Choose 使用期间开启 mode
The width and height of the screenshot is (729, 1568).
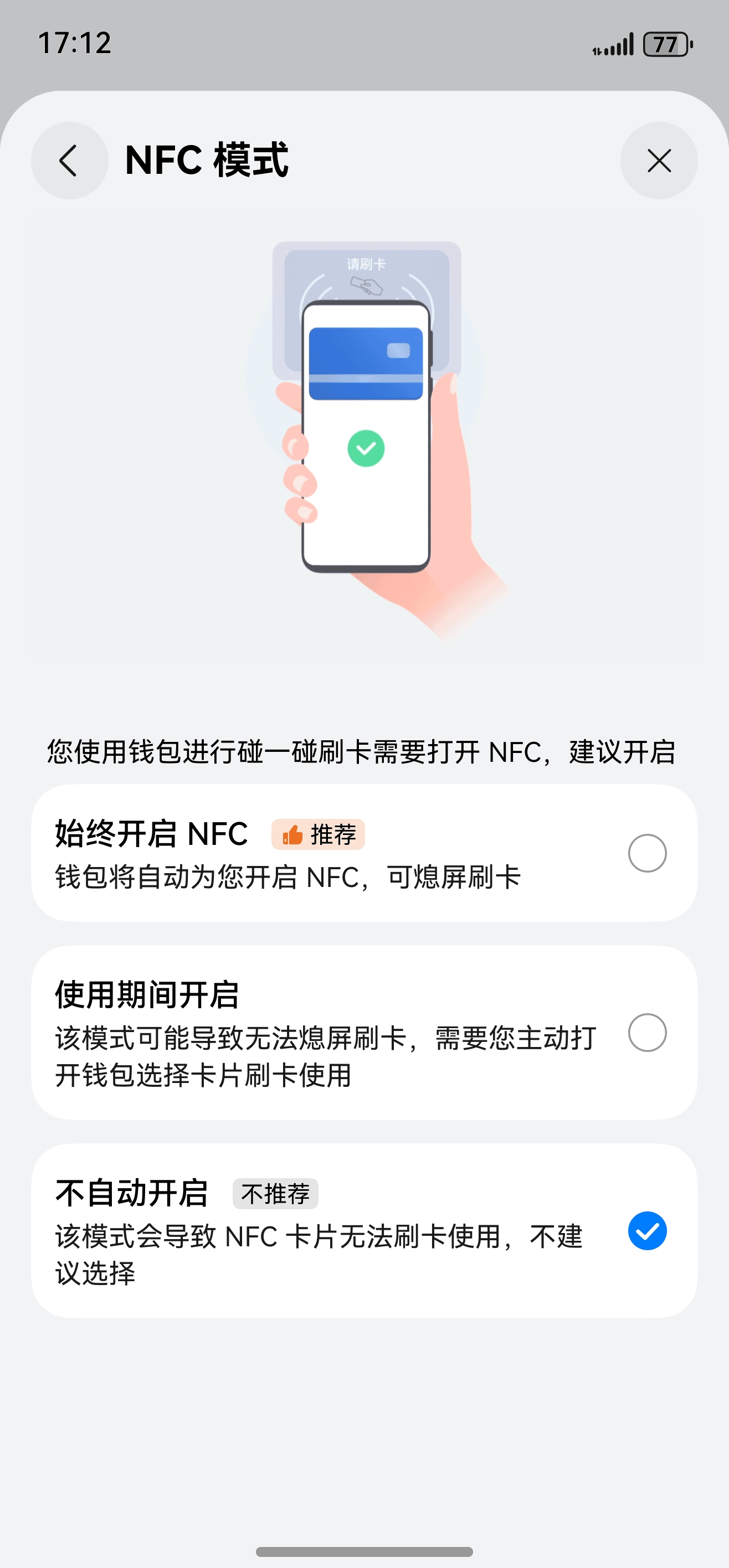(647, 1033)
